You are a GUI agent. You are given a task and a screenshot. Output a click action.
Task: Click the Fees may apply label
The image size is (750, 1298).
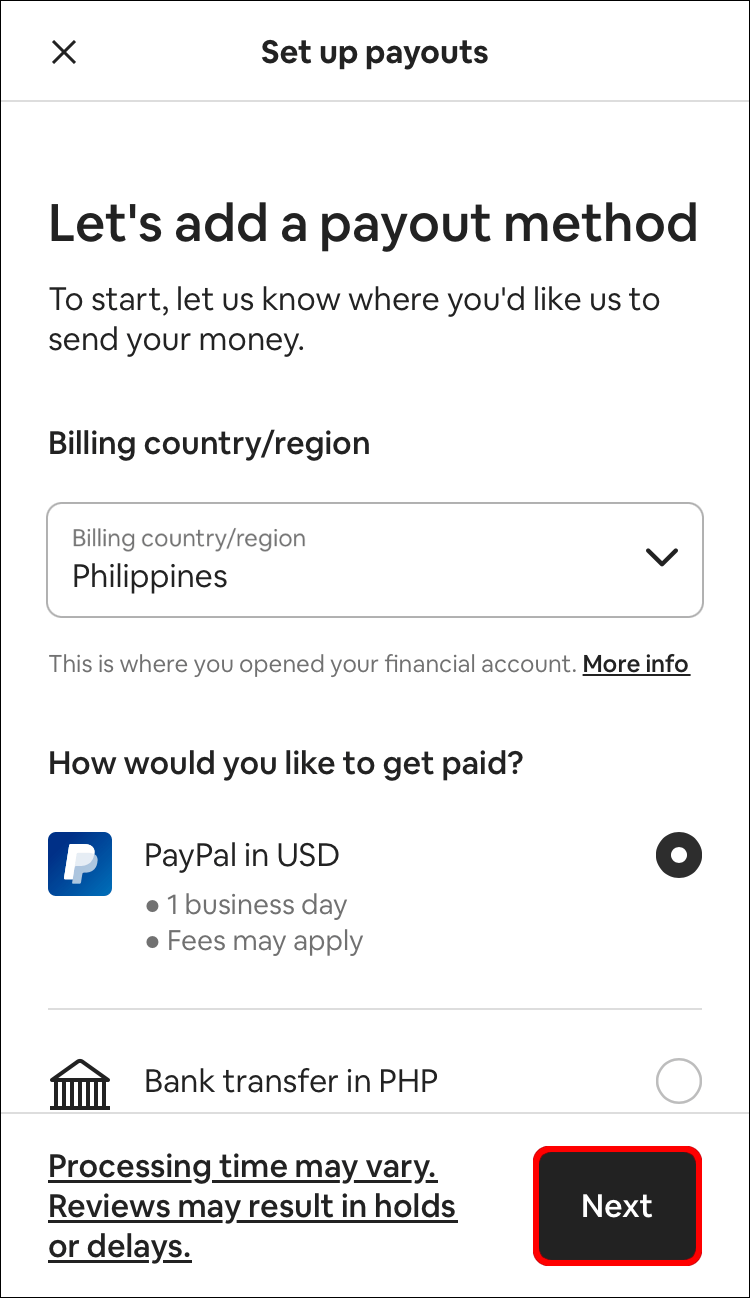click(x=265, y=940)
